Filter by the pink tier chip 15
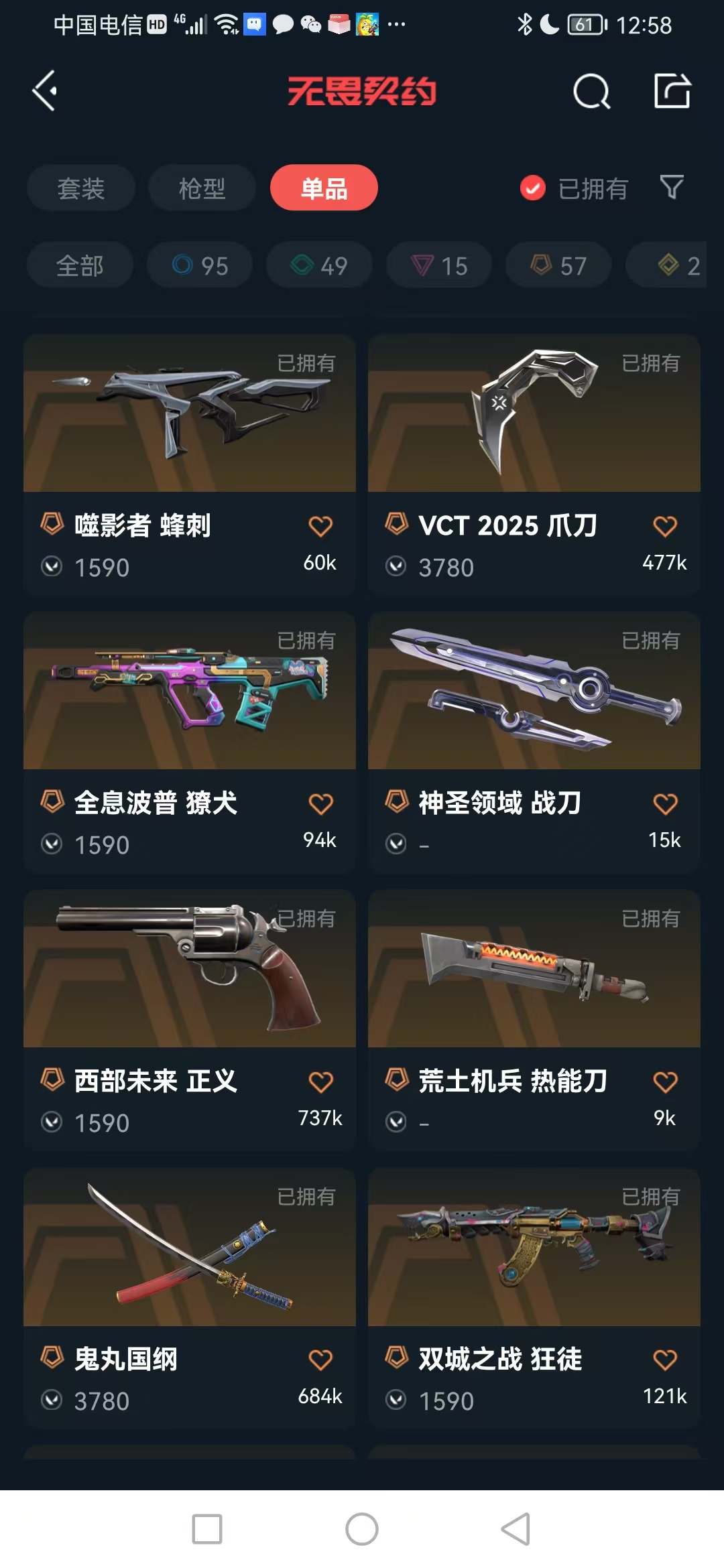Viewport: 724px width, 1568px height. pos(438,265)
